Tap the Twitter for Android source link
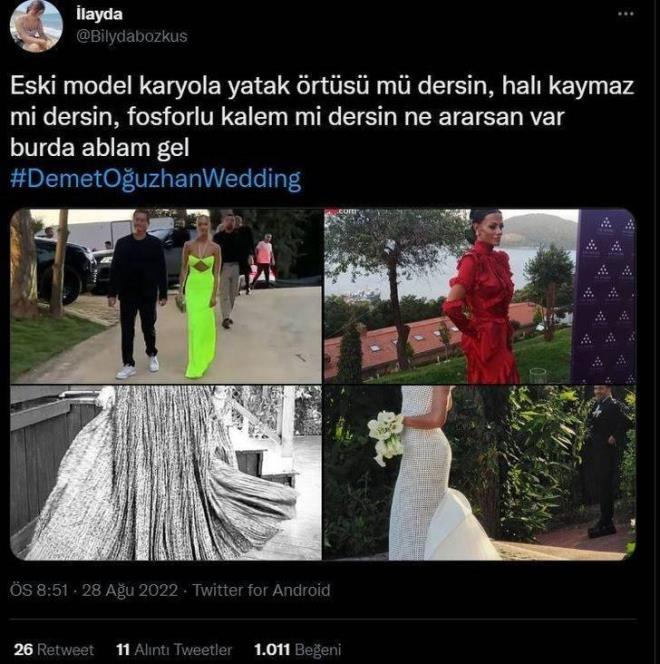This screenshot has height=664, width=660. (263, 590)
